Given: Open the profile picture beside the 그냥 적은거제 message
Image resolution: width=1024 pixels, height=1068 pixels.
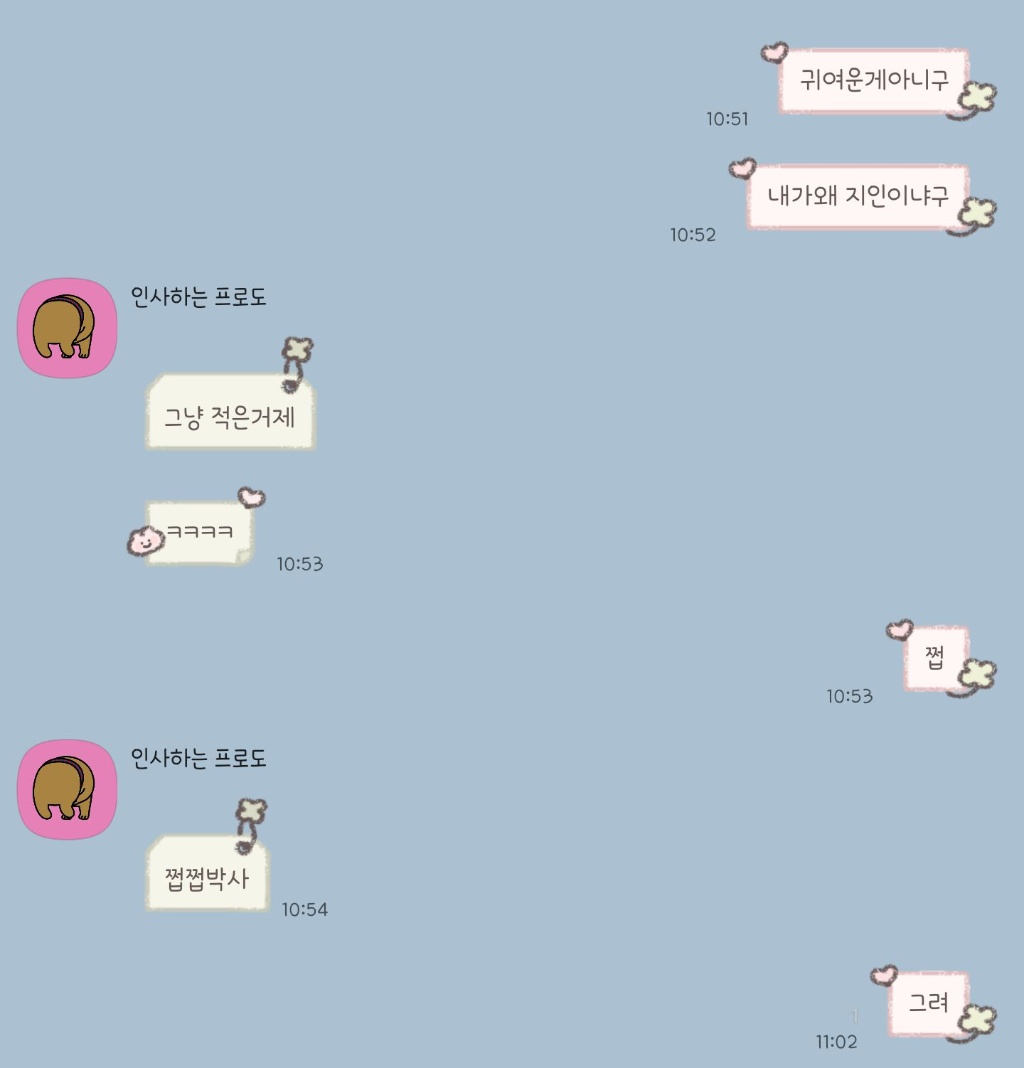Looking at the screenshot, I should (x=67, y=327).
